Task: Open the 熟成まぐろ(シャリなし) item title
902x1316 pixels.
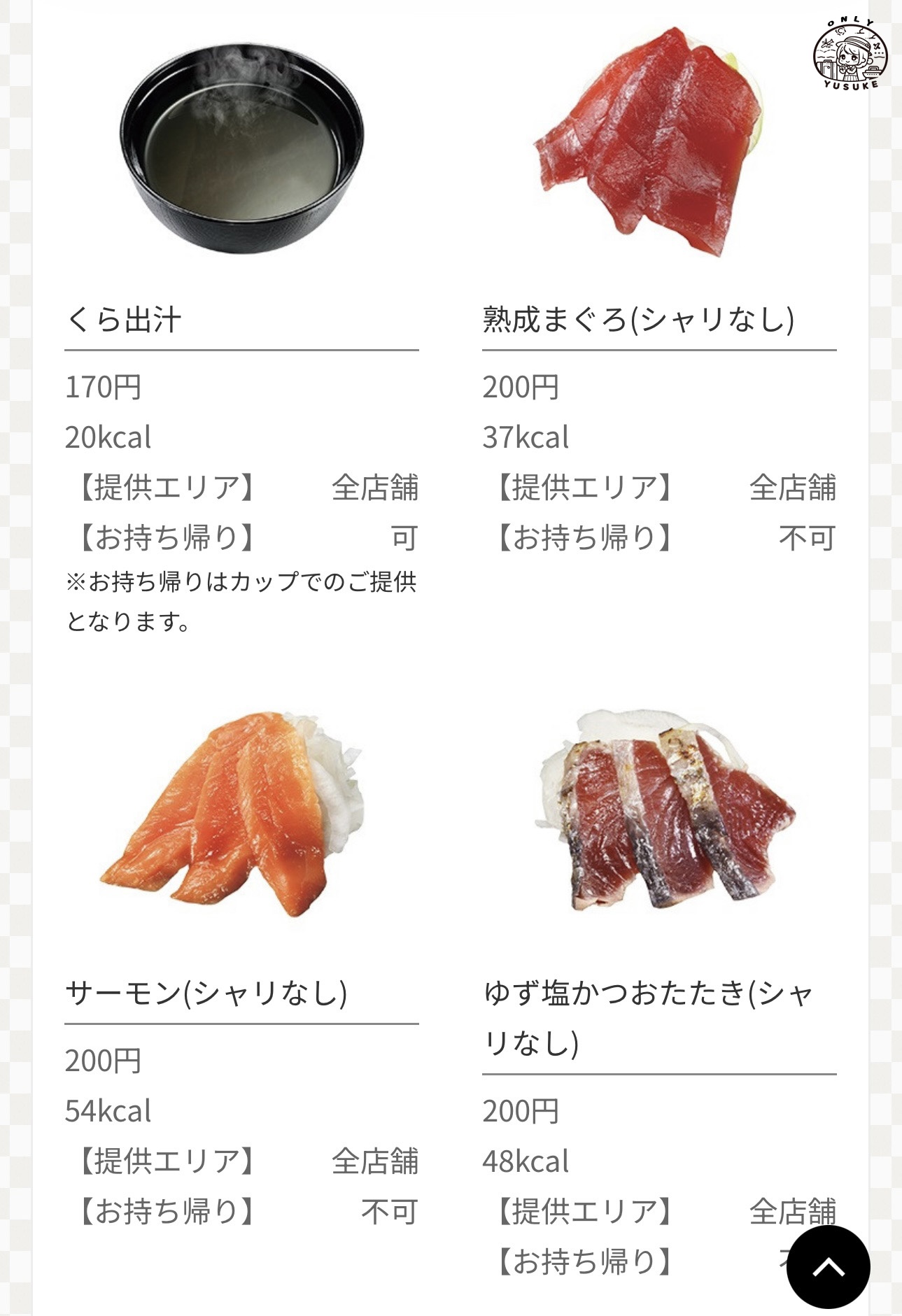Action: (x=637, y=316)
